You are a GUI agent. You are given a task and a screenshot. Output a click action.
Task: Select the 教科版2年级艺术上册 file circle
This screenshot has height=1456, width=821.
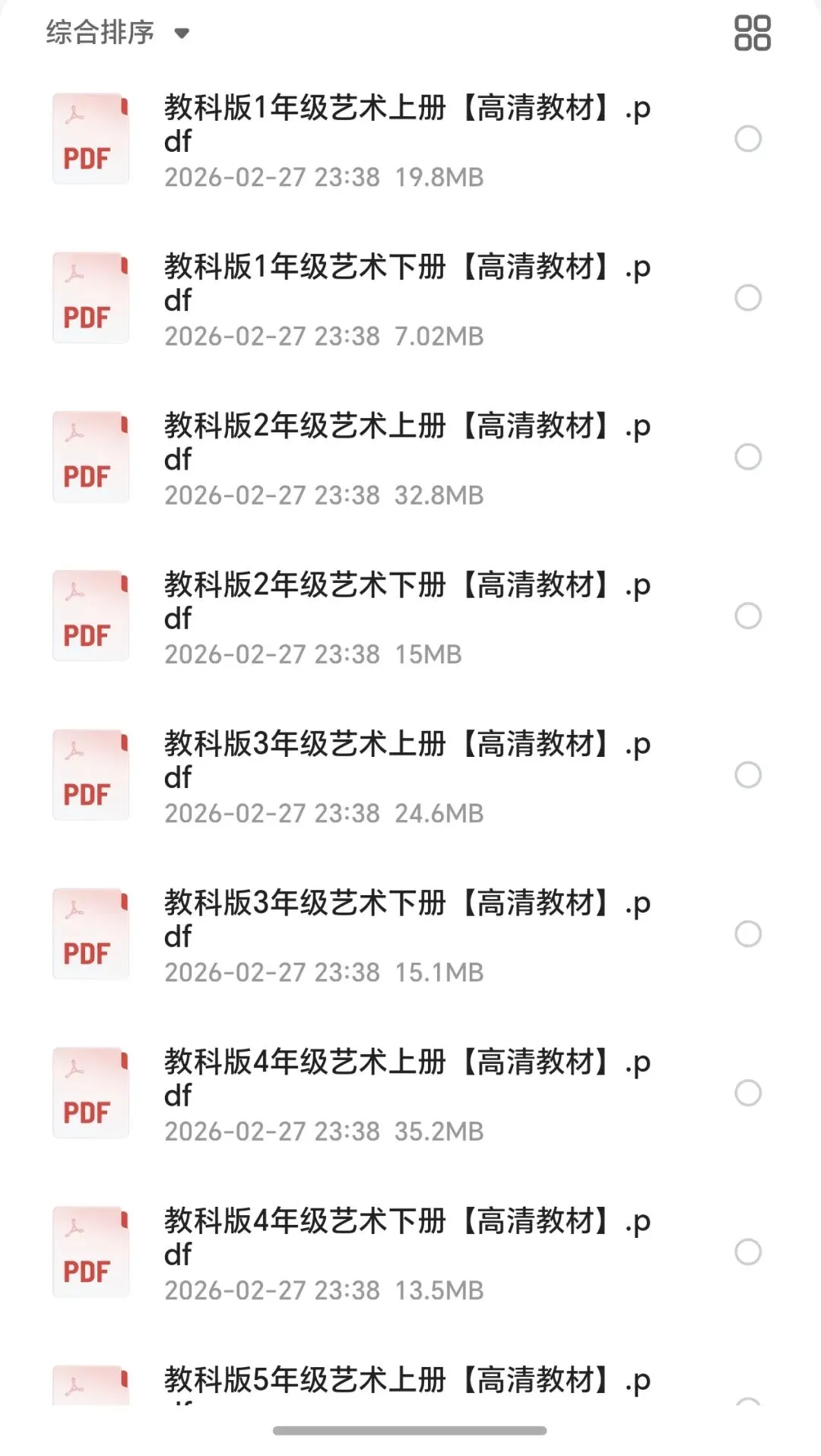[x=747, y=457]
